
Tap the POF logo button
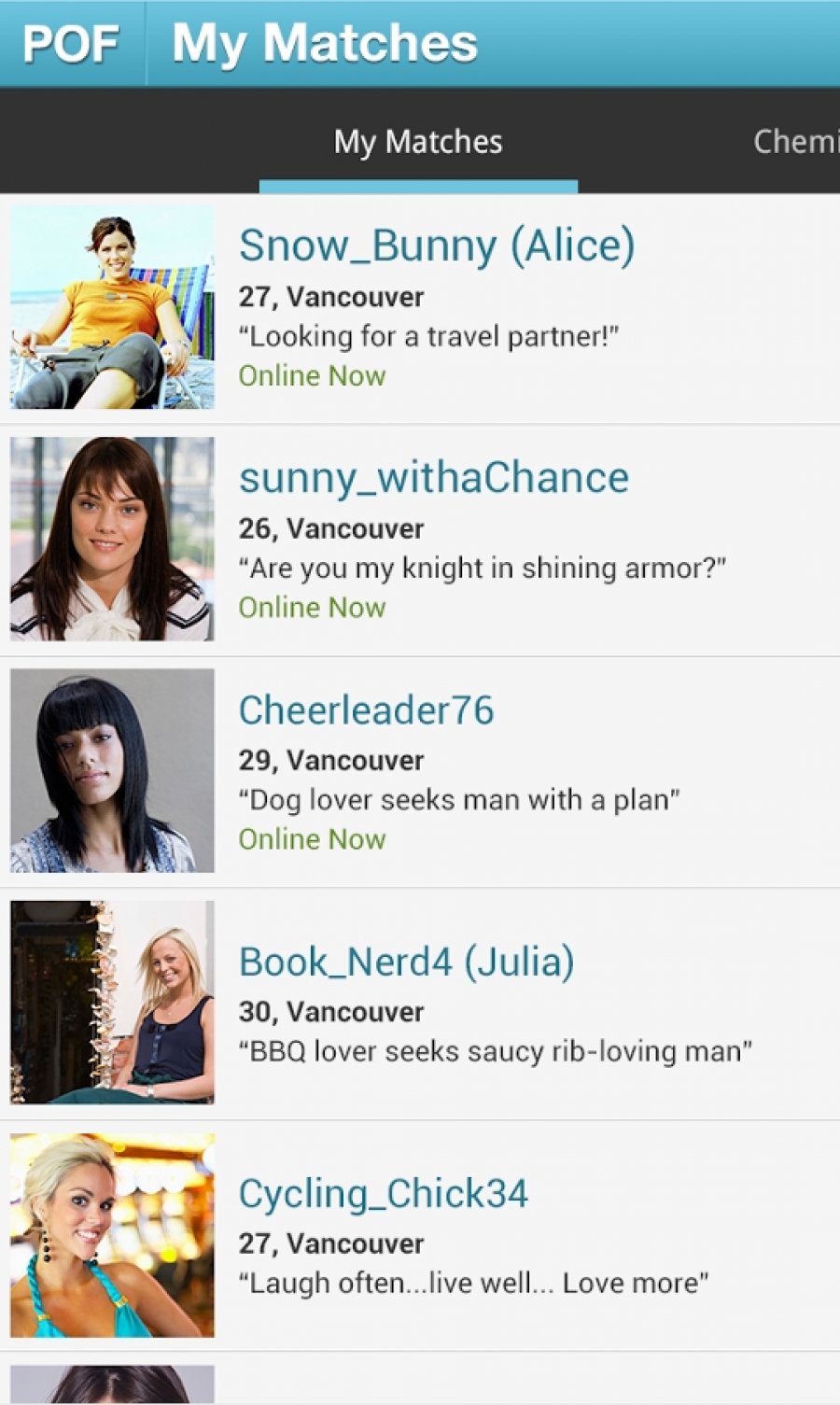click(71, 44)
